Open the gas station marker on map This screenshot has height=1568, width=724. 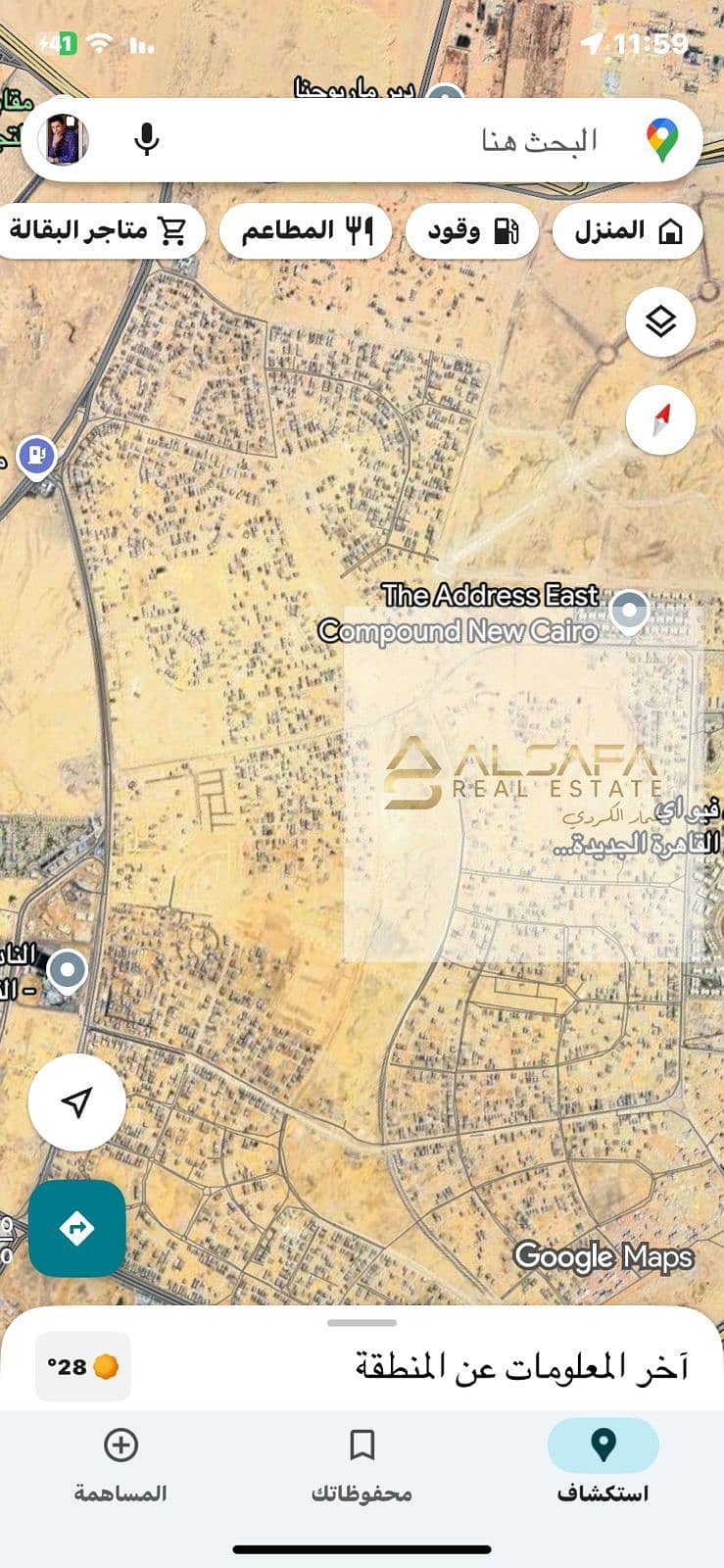(37, 456)
